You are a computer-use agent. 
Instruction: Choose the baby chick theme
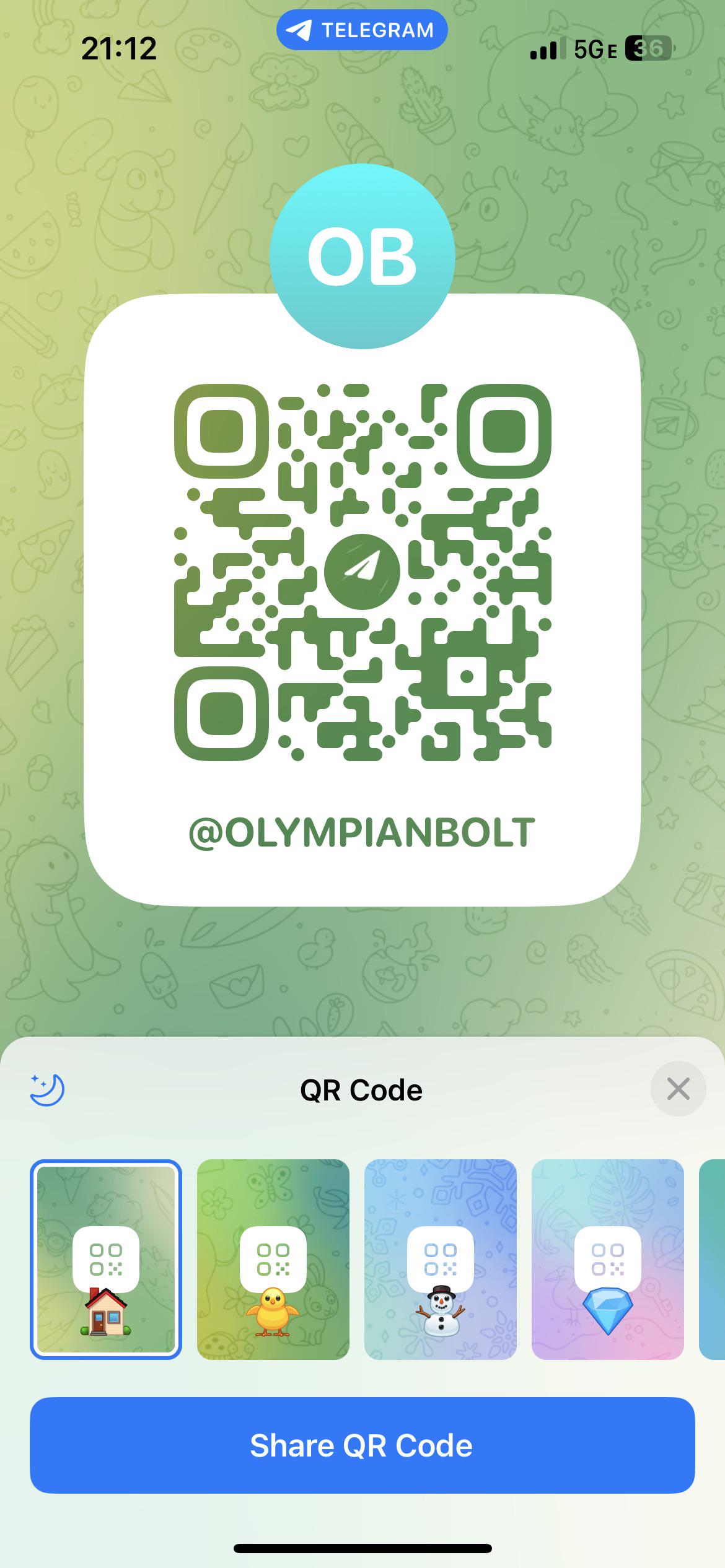click(x=273, y=1260)
